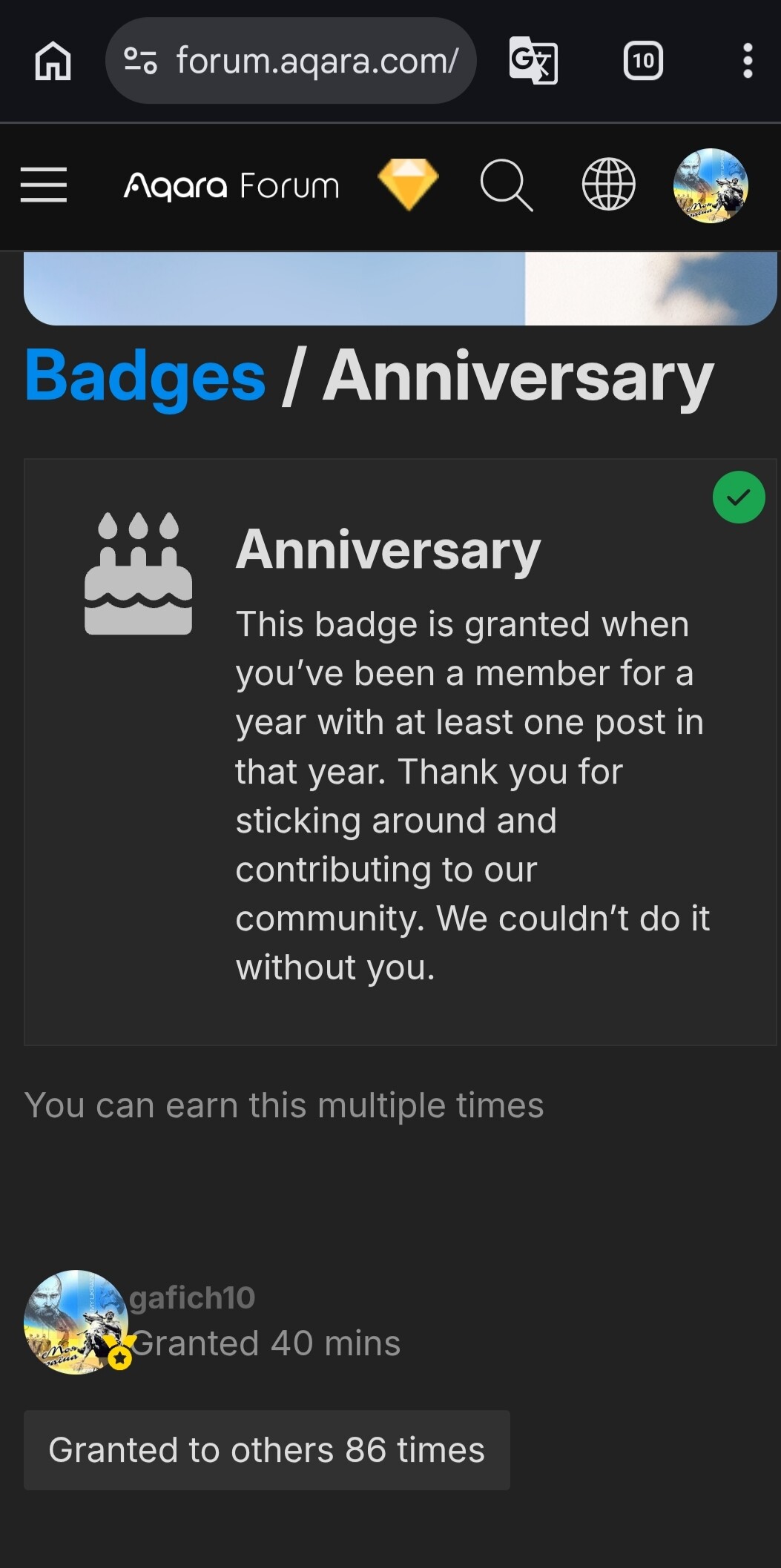Open the browser overflow menu

[x=748, y=61]
